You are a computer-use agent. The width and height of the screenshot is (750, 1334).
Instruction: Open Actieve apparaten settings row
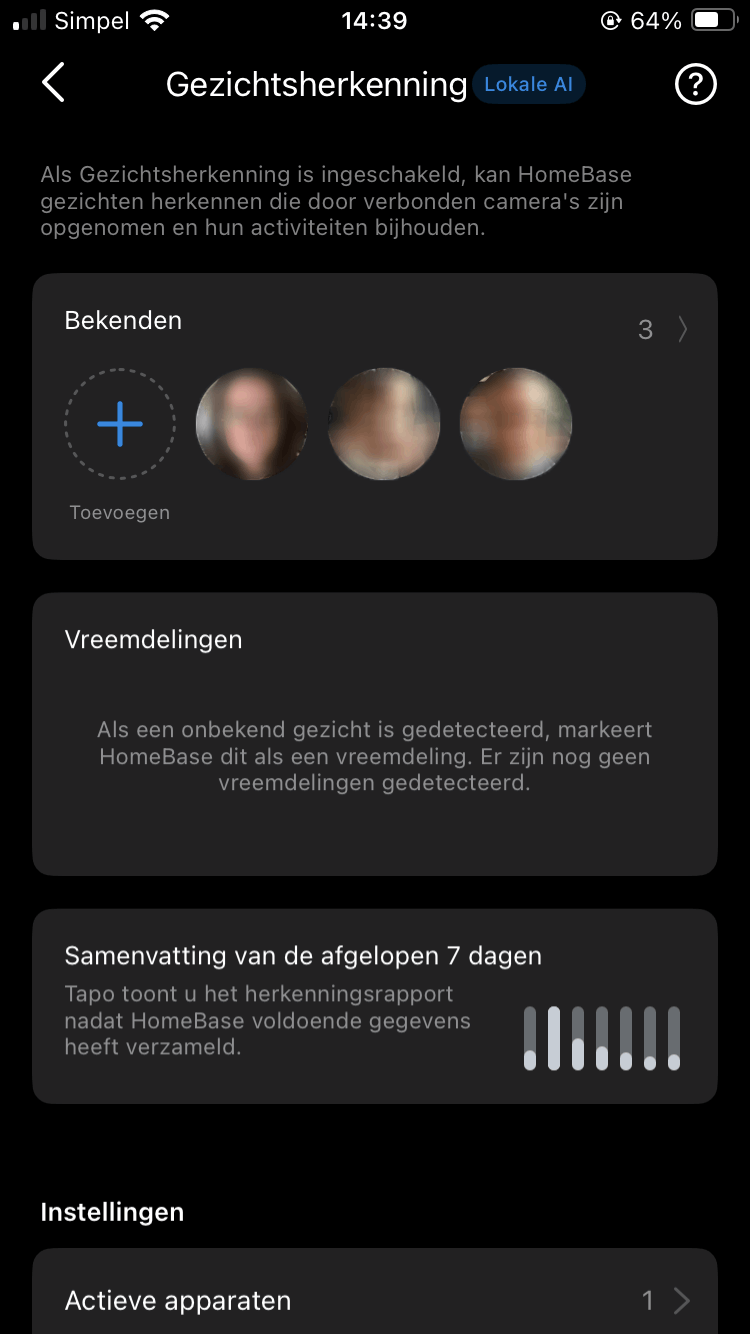374,1300
